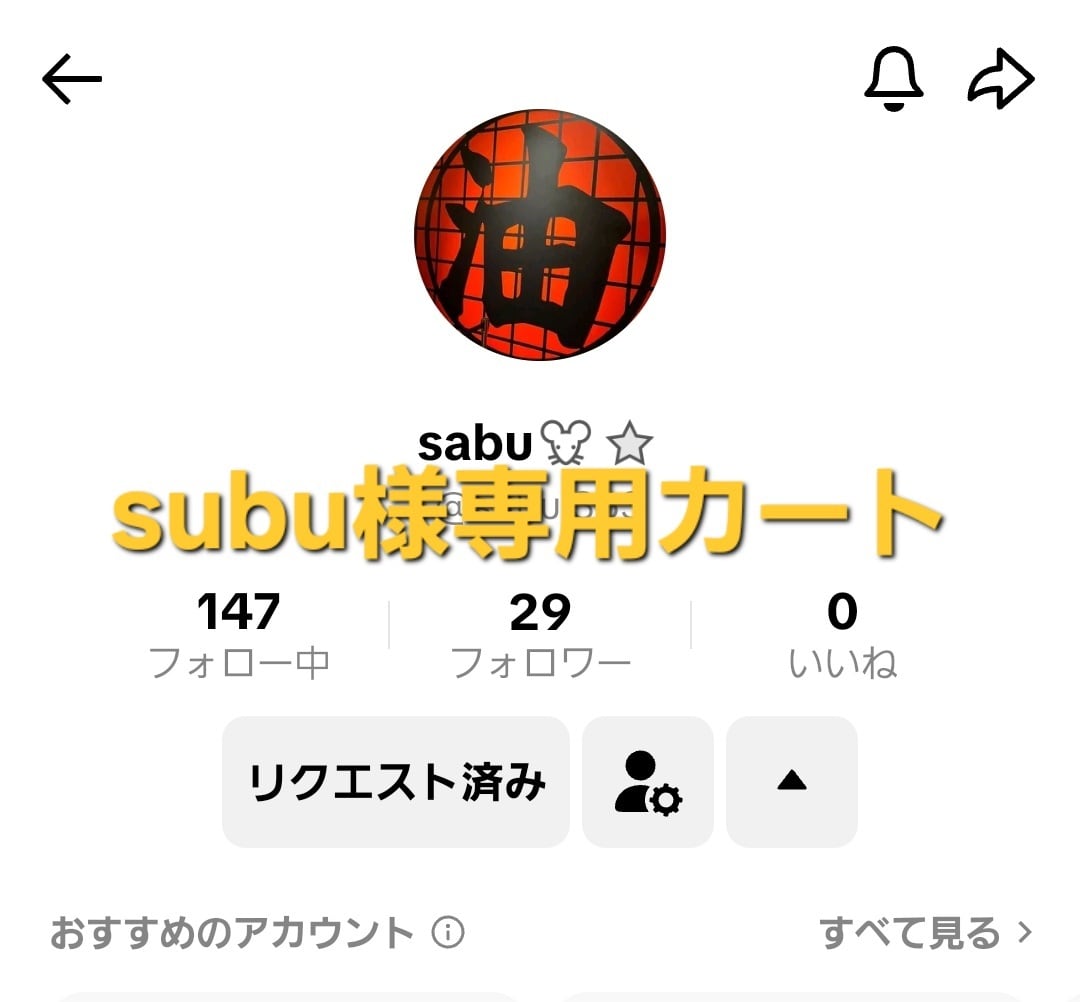Collapse suggested accounts with the triangle button

[x=791, y=782]
